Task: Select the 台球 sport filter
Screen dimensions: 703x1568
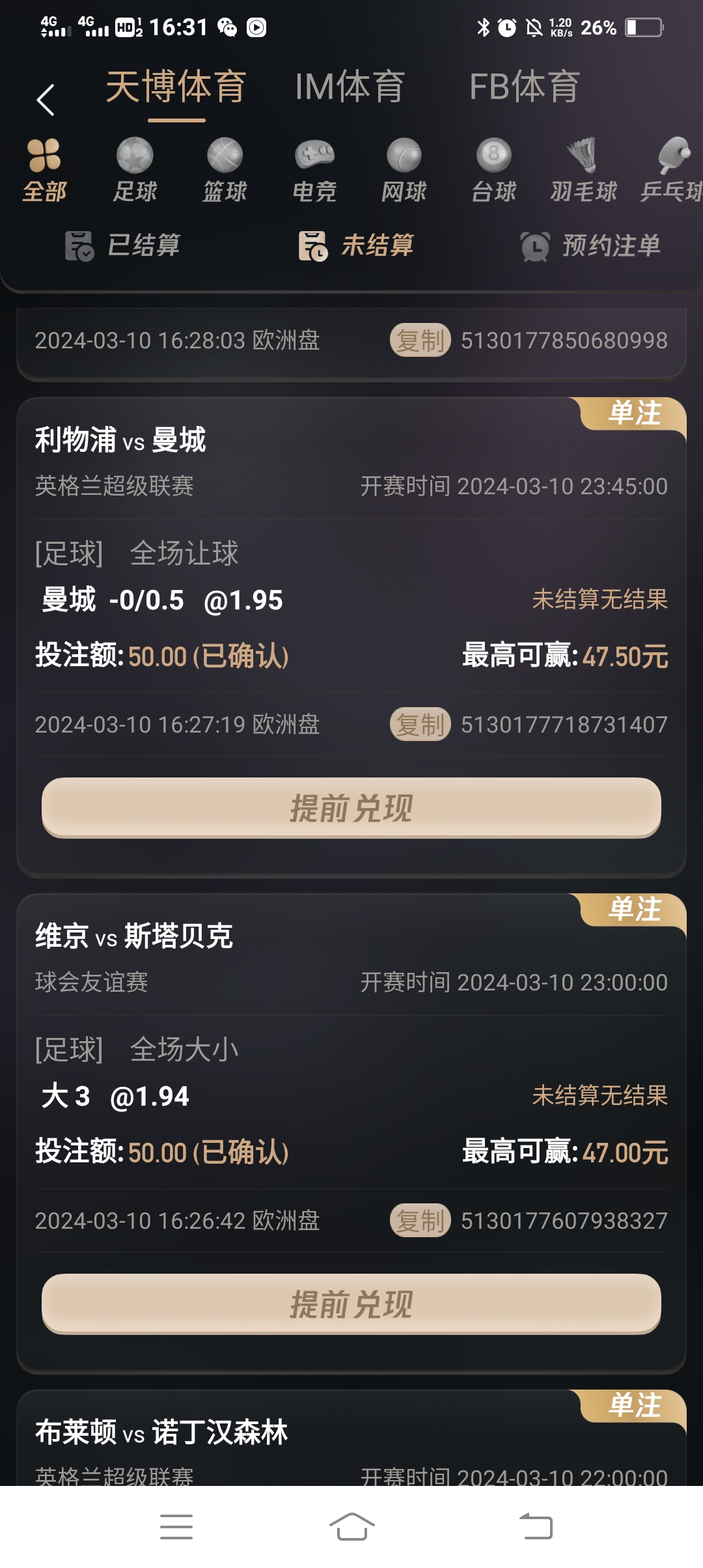Action: click(x=493, y=169)
